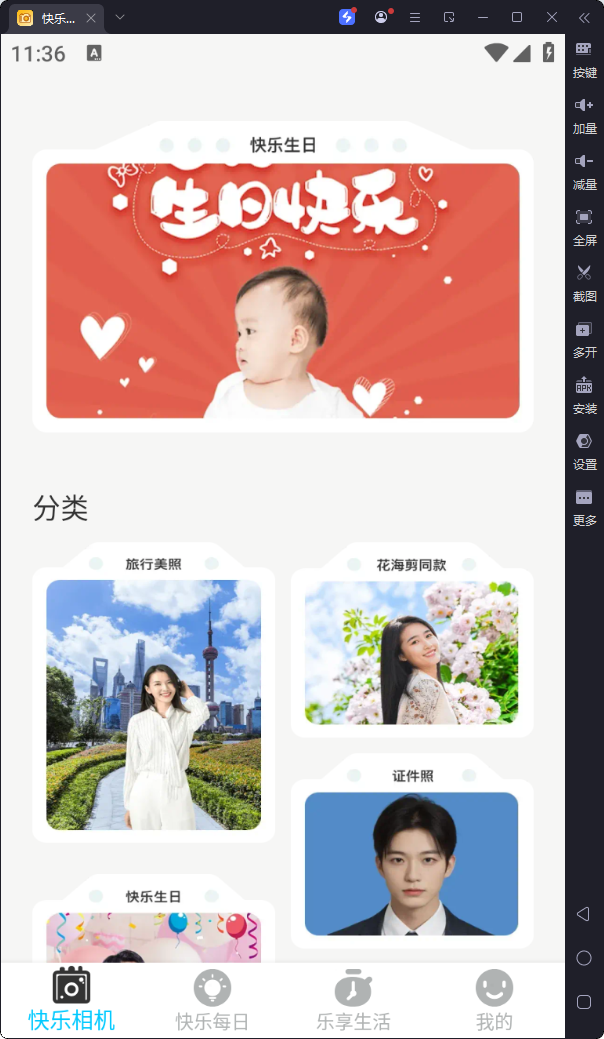Tap the Android back navigation triangle

pos(584,914)
